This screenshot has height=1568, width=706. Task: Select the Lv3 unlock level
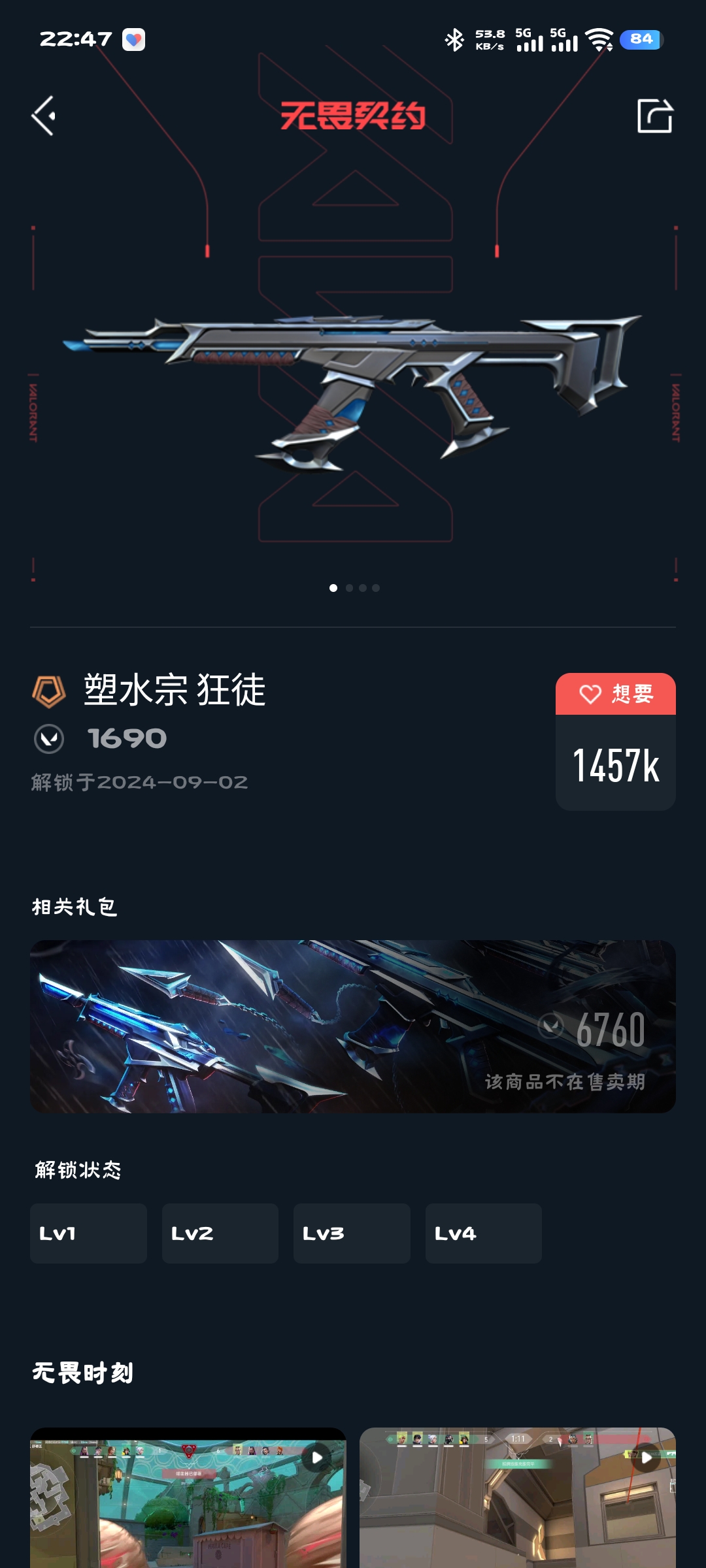352,1233
